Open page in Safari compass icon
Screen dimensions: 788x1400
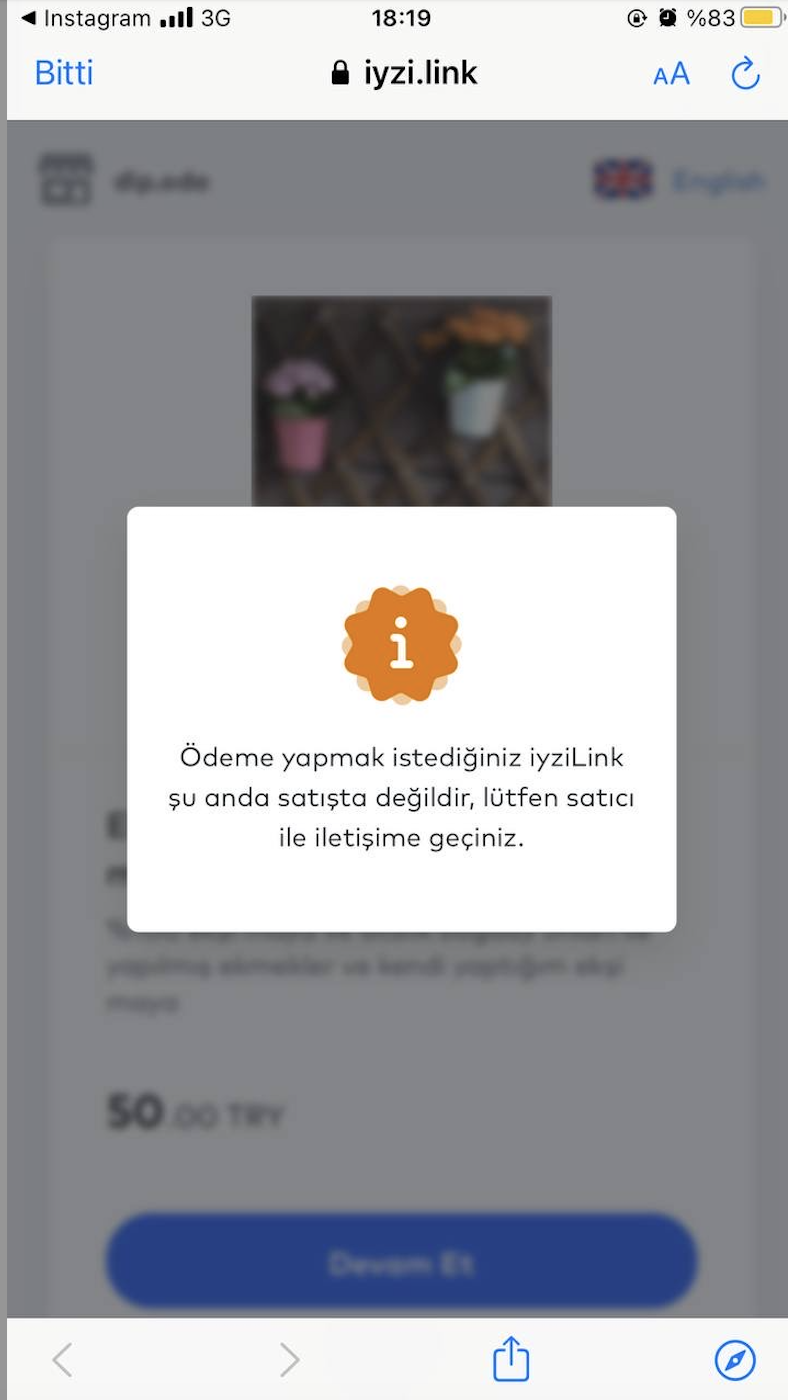(735, 1360)
